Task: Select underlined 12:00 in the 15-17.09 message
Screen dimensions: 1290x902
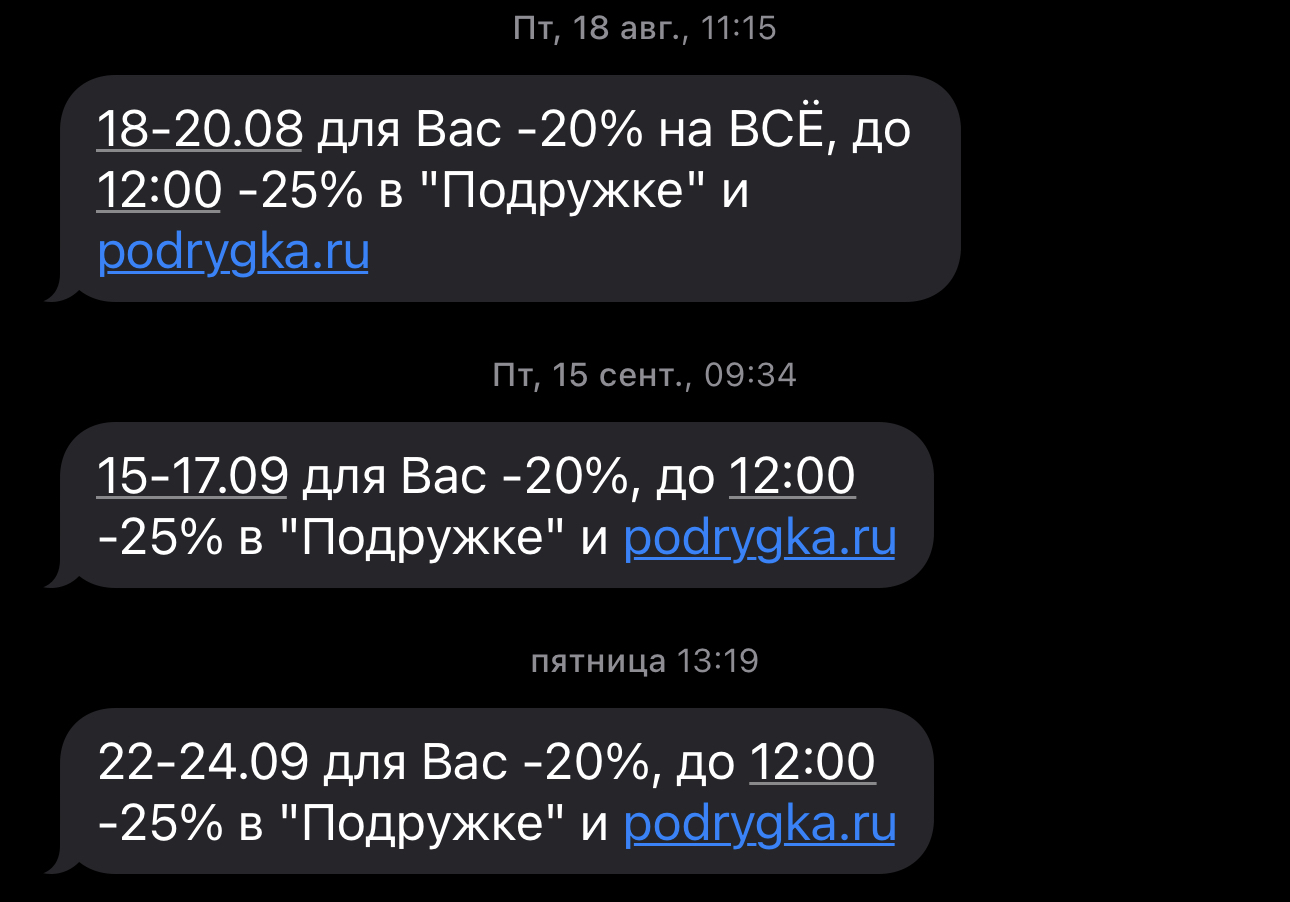Action: (x=792, y=477)
